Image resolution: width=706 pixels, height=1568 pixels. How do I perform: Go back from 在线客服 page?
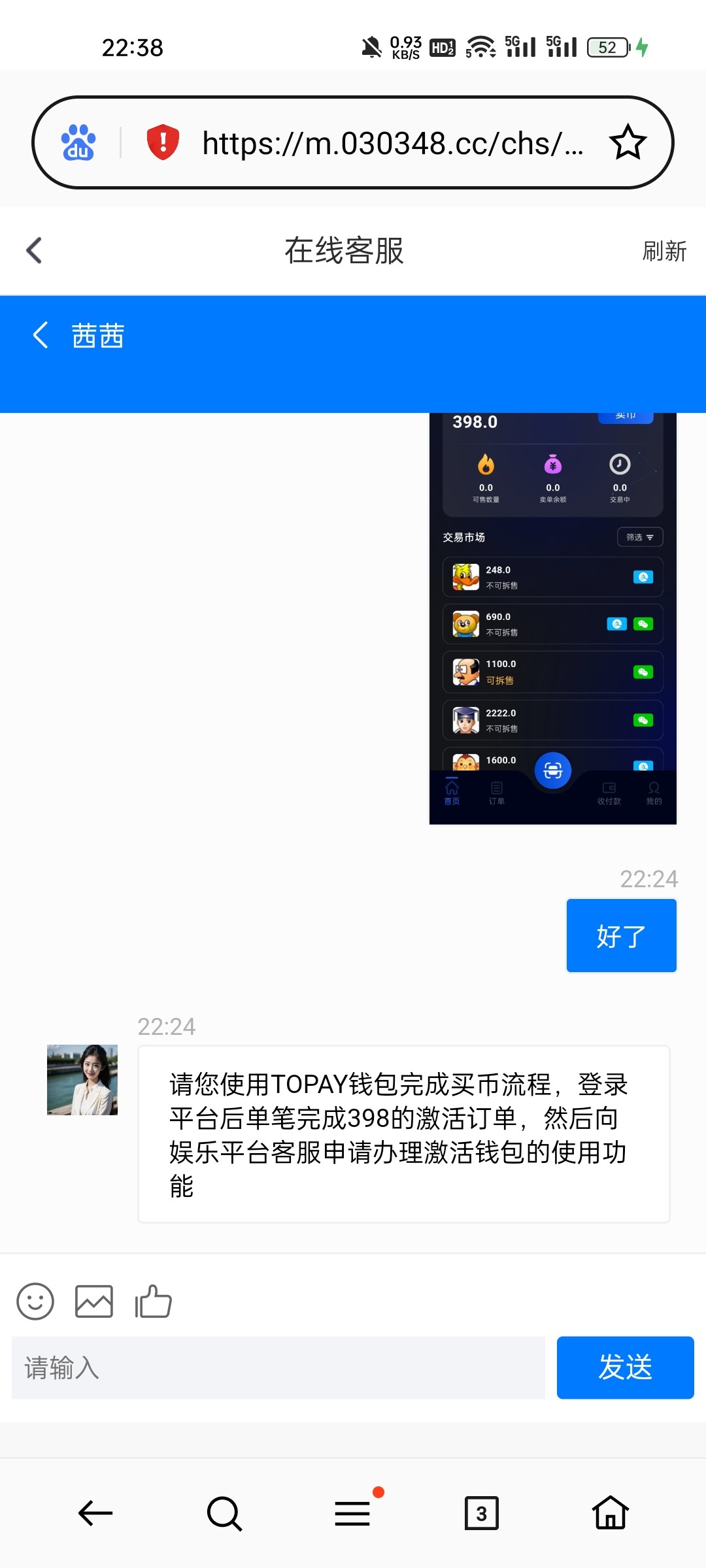(34, 250)
